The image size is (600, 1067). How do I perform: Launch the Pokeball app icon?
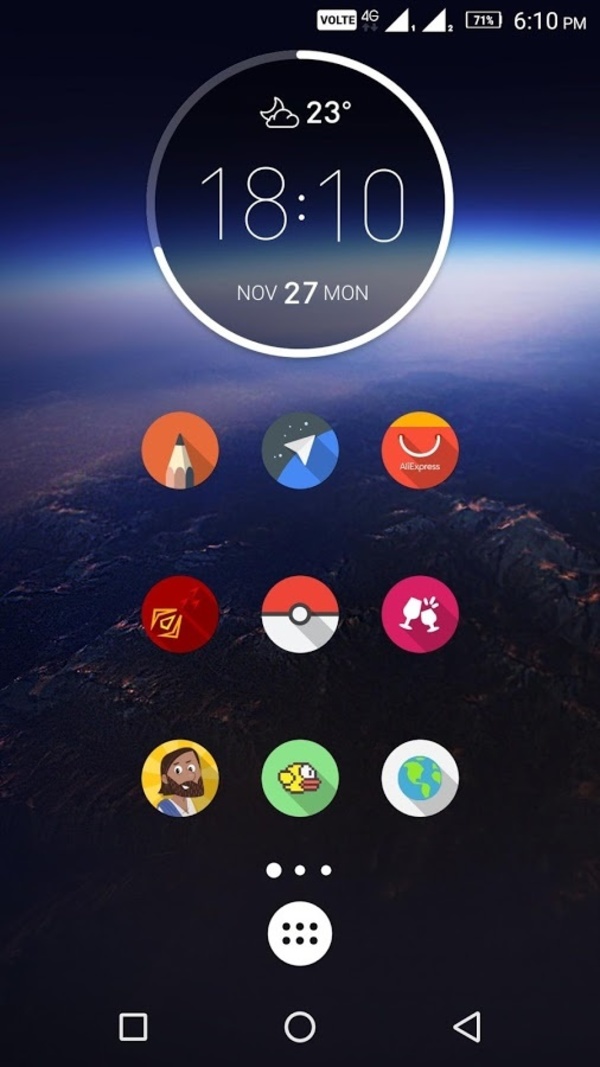click(x=300, y=614)
